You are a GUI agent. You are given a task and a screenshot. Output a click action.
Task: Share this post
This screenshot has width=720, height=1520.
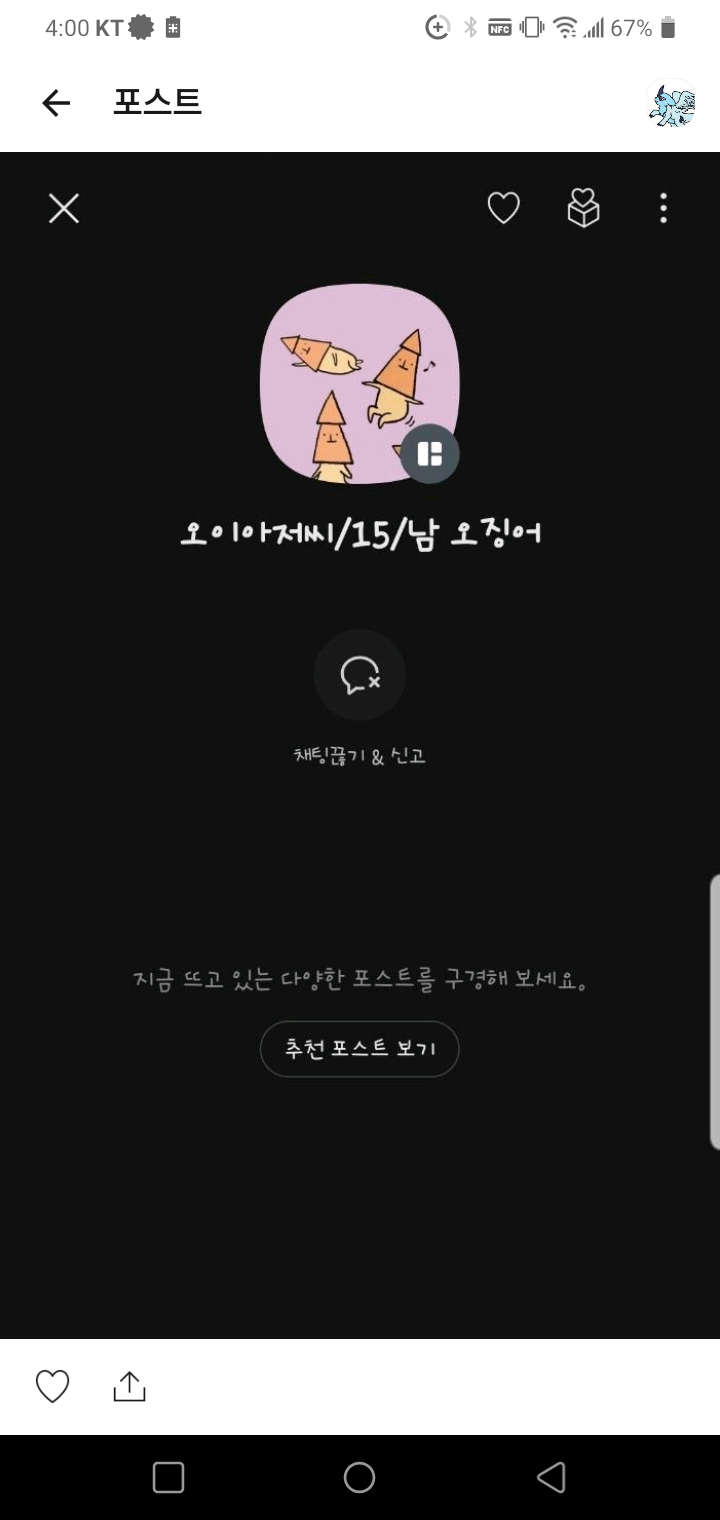point(130,1386)
